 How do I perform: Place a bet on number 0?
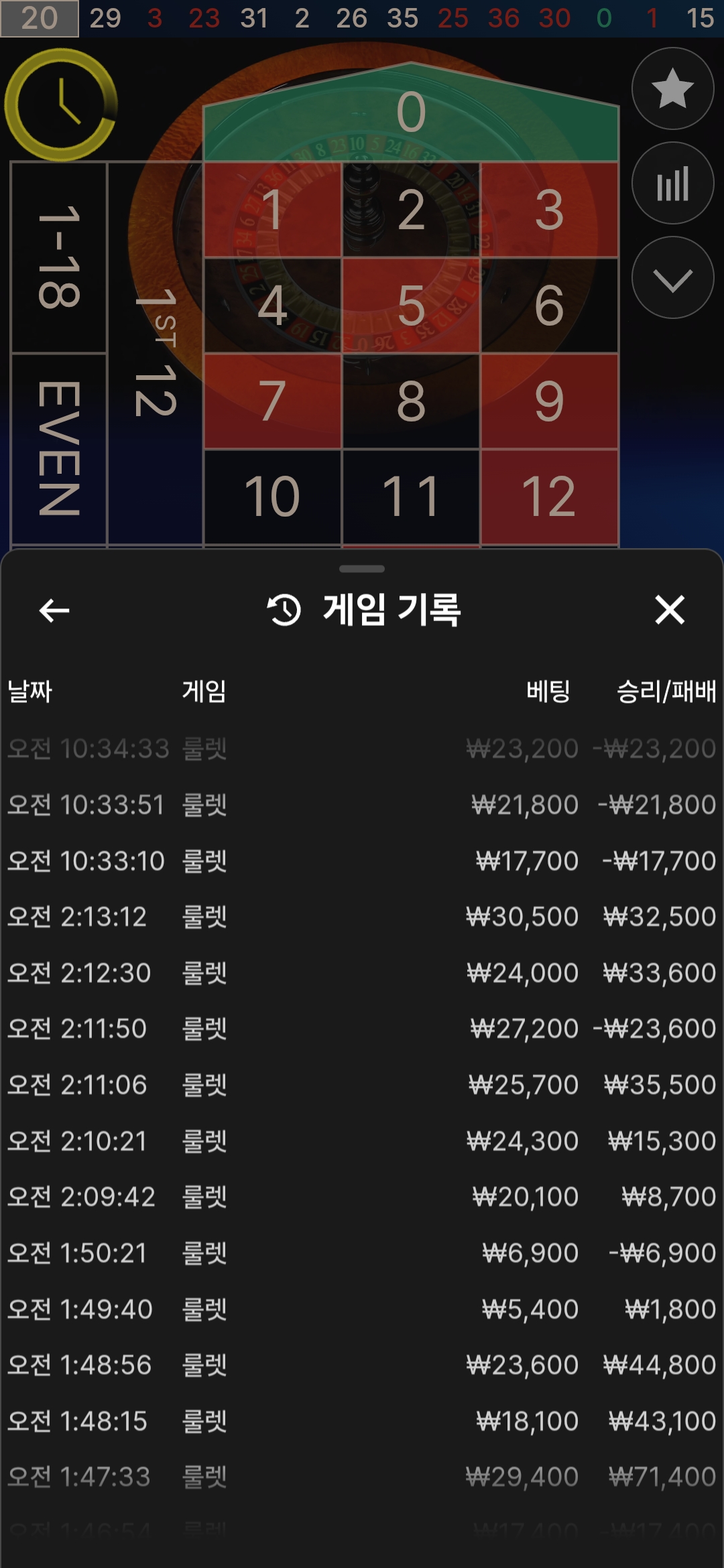pos(411,113)
